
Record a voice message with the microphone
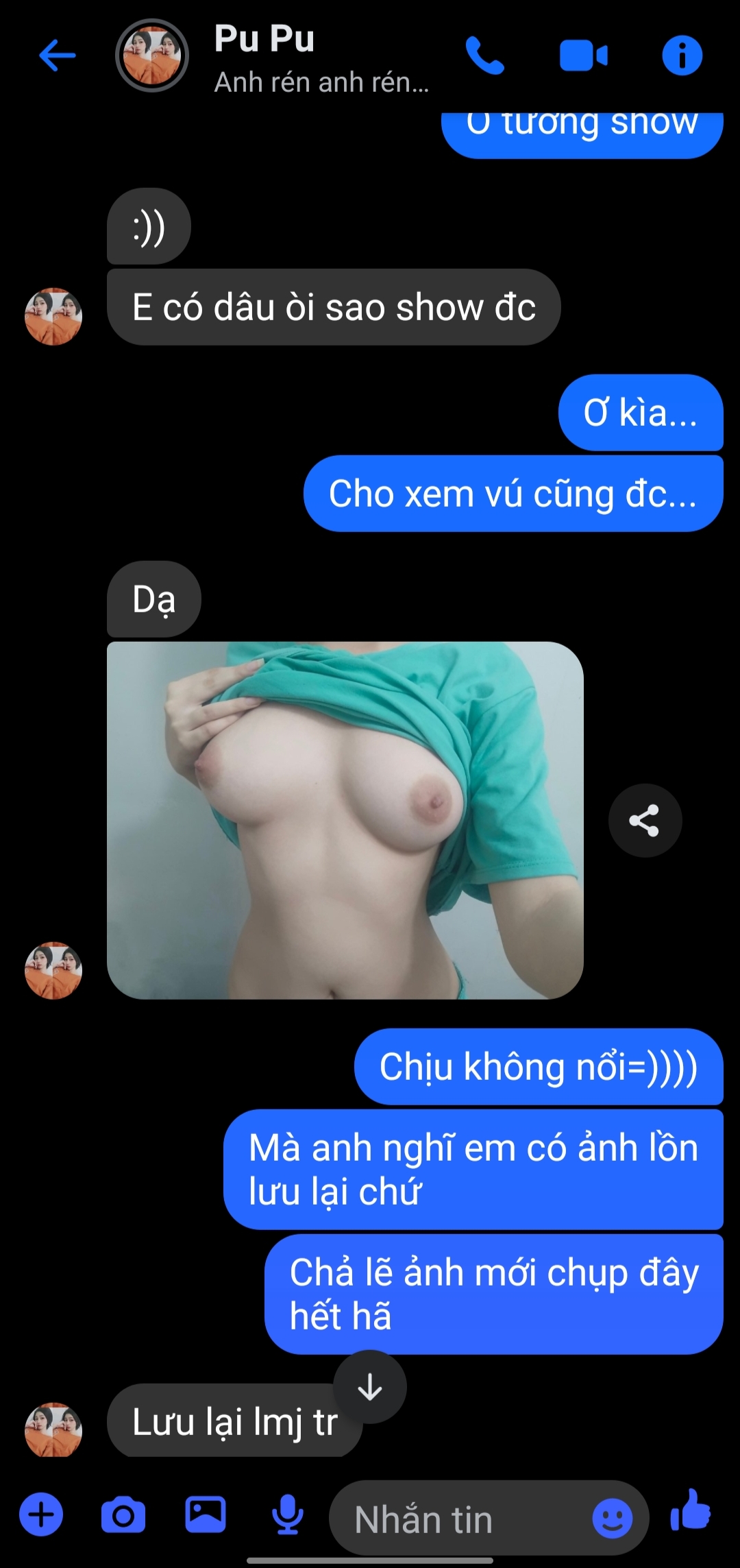coord(288,1514)
